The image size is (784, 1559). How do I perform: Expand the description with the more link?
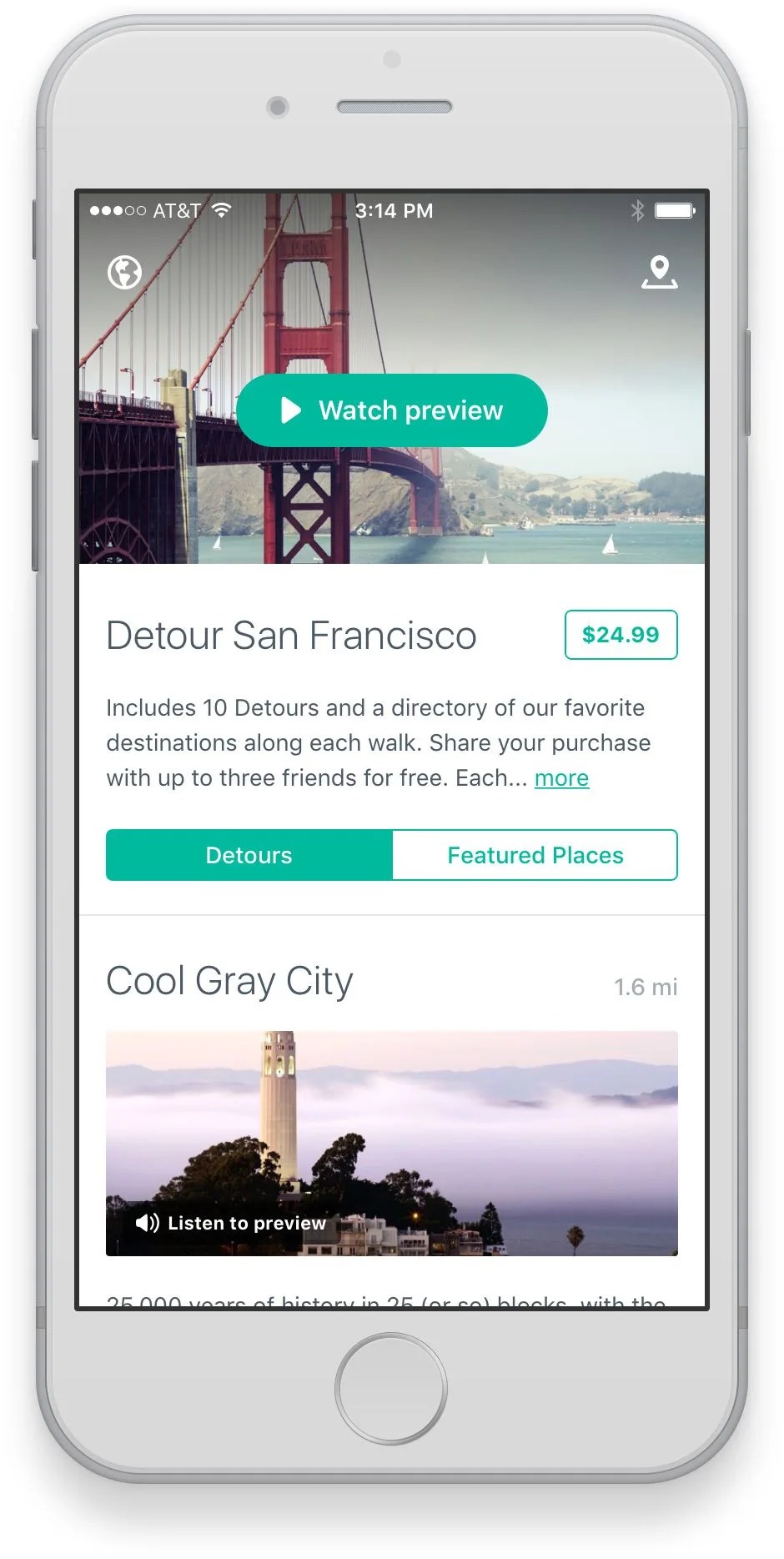tap(561, 777)
